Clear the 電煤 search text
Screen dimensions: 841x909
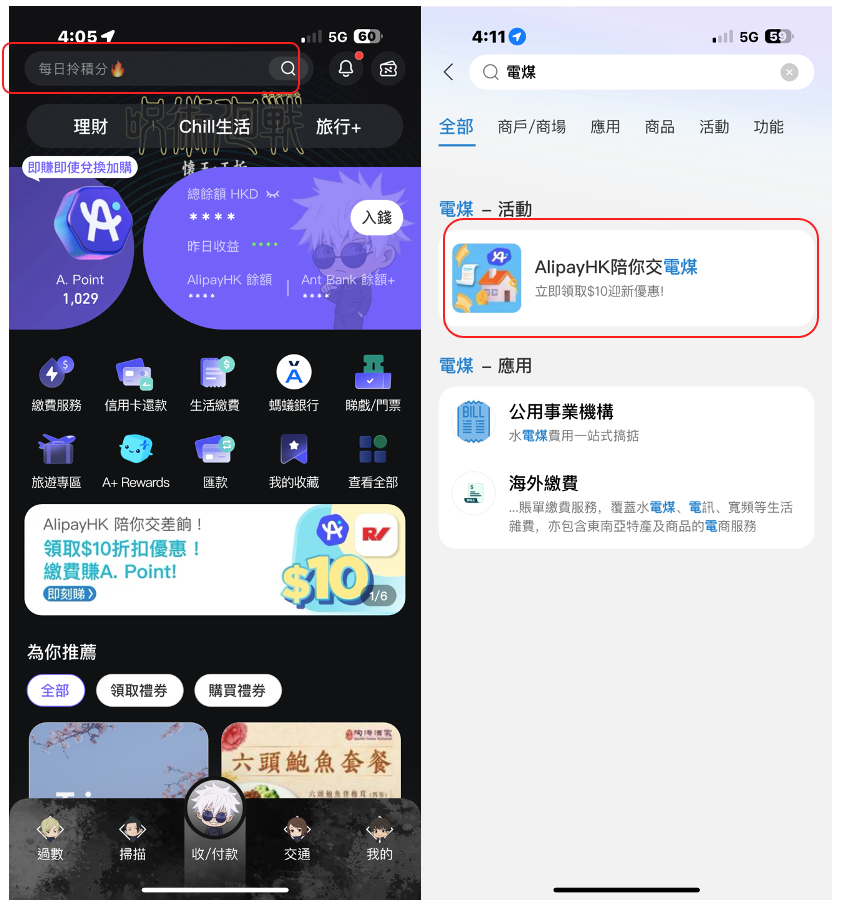789,72
